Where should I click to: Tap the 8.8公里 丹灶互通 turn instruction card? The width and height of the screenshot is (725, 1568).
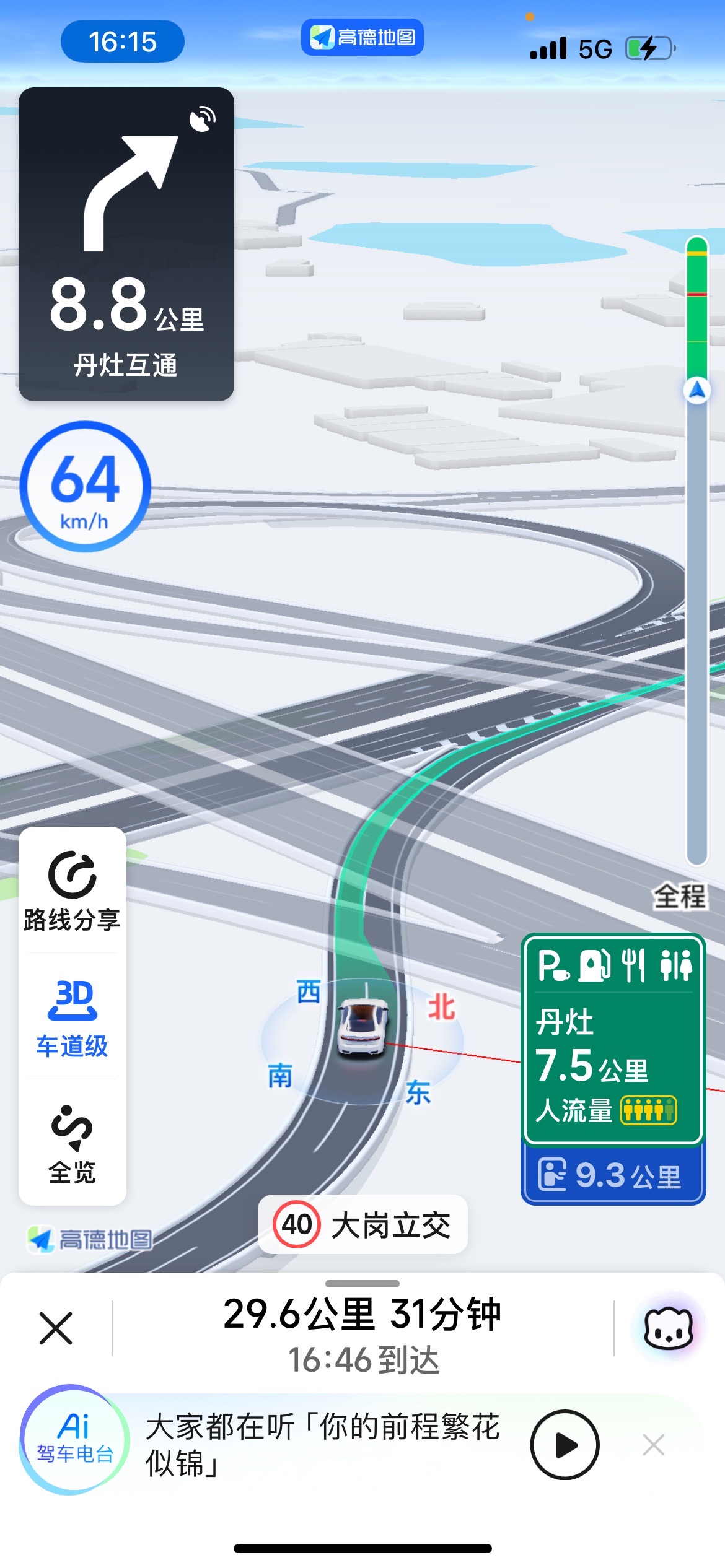(126, 244)
